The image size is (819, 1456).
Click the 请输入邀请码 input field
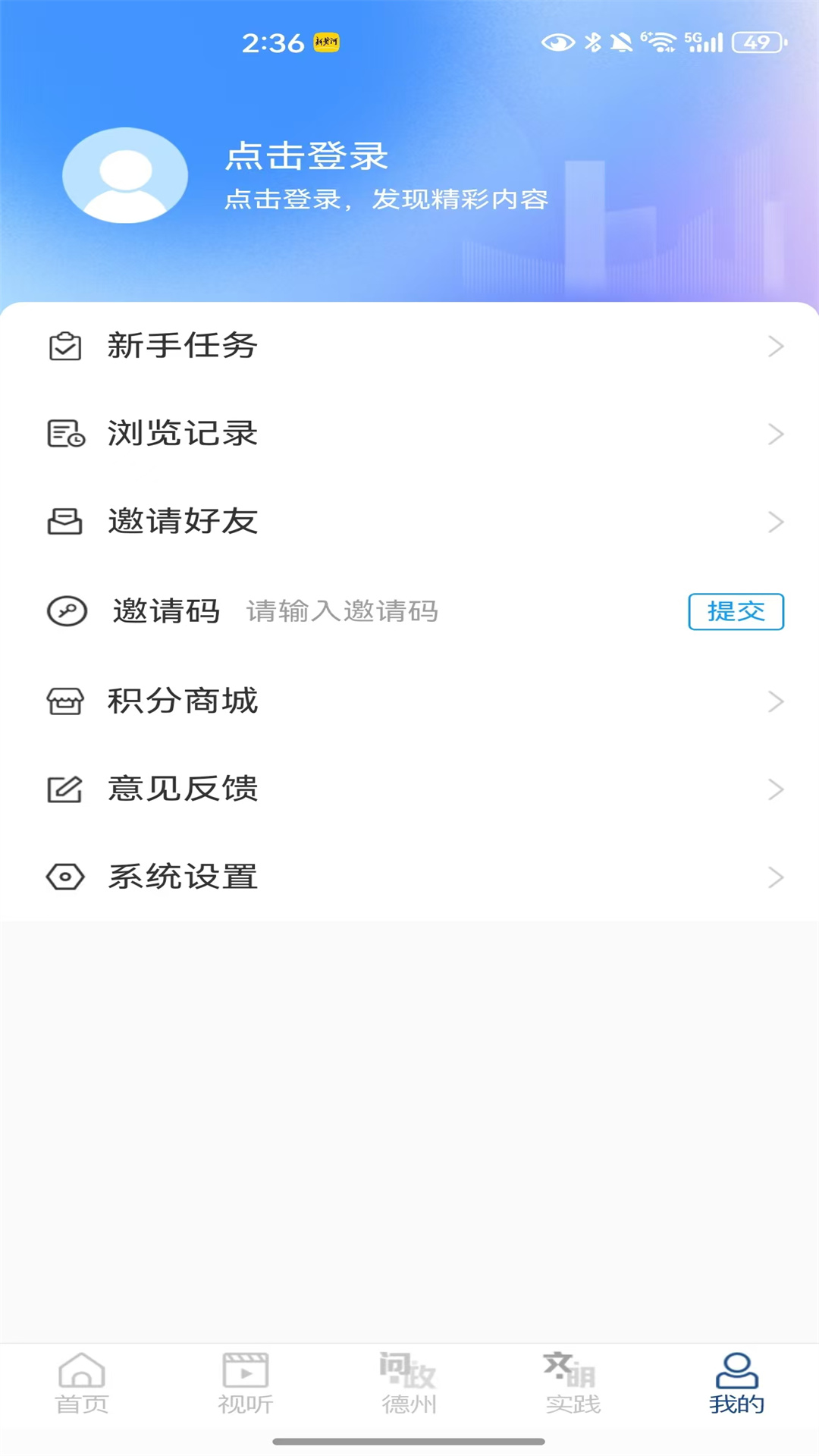(x=341, y=611)
